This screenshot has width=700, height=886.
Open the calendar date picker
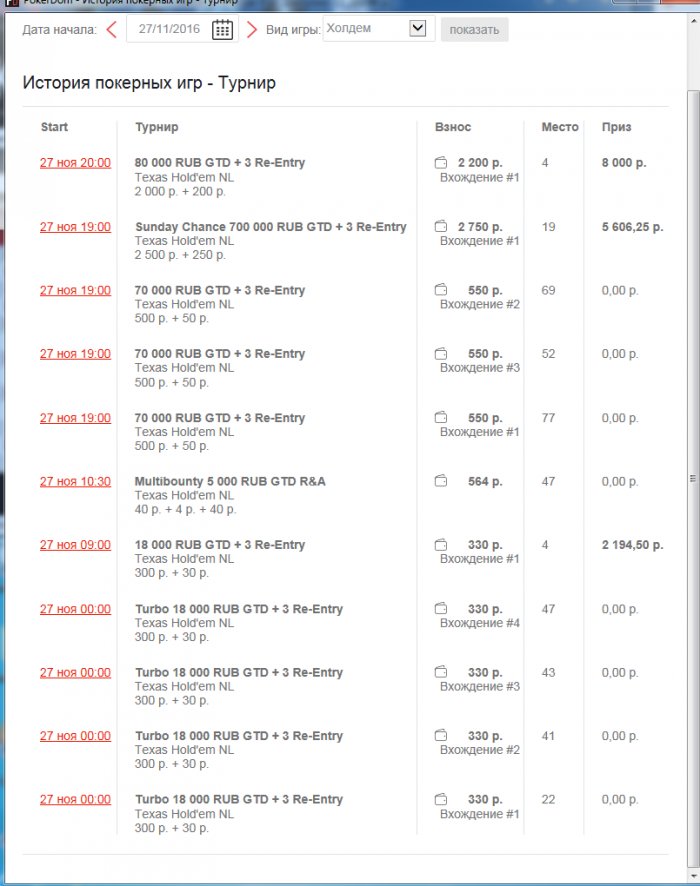[x=222, y=30]
